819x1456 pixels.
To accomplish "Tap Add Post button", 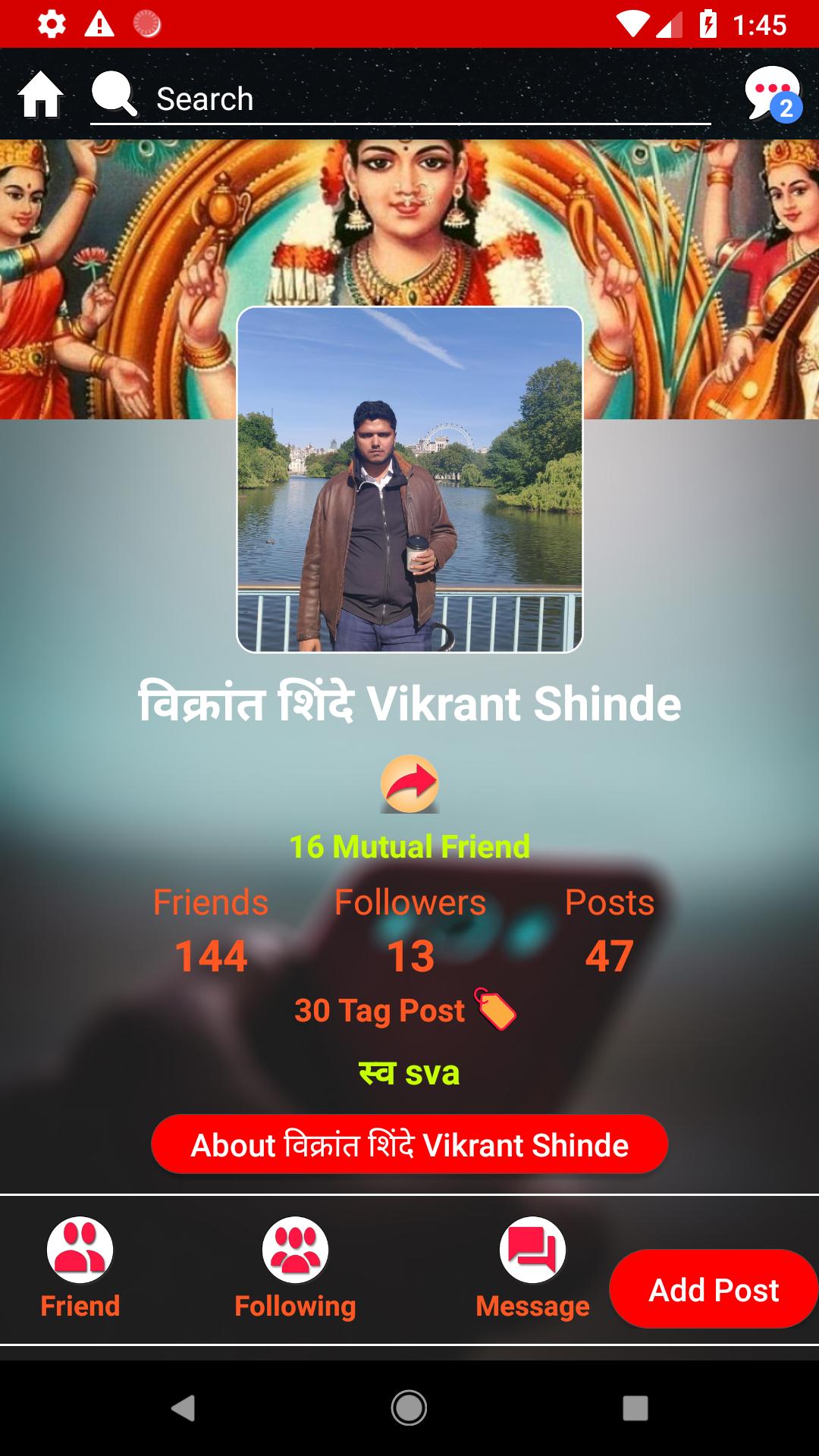I will [x=714, y=1289].
